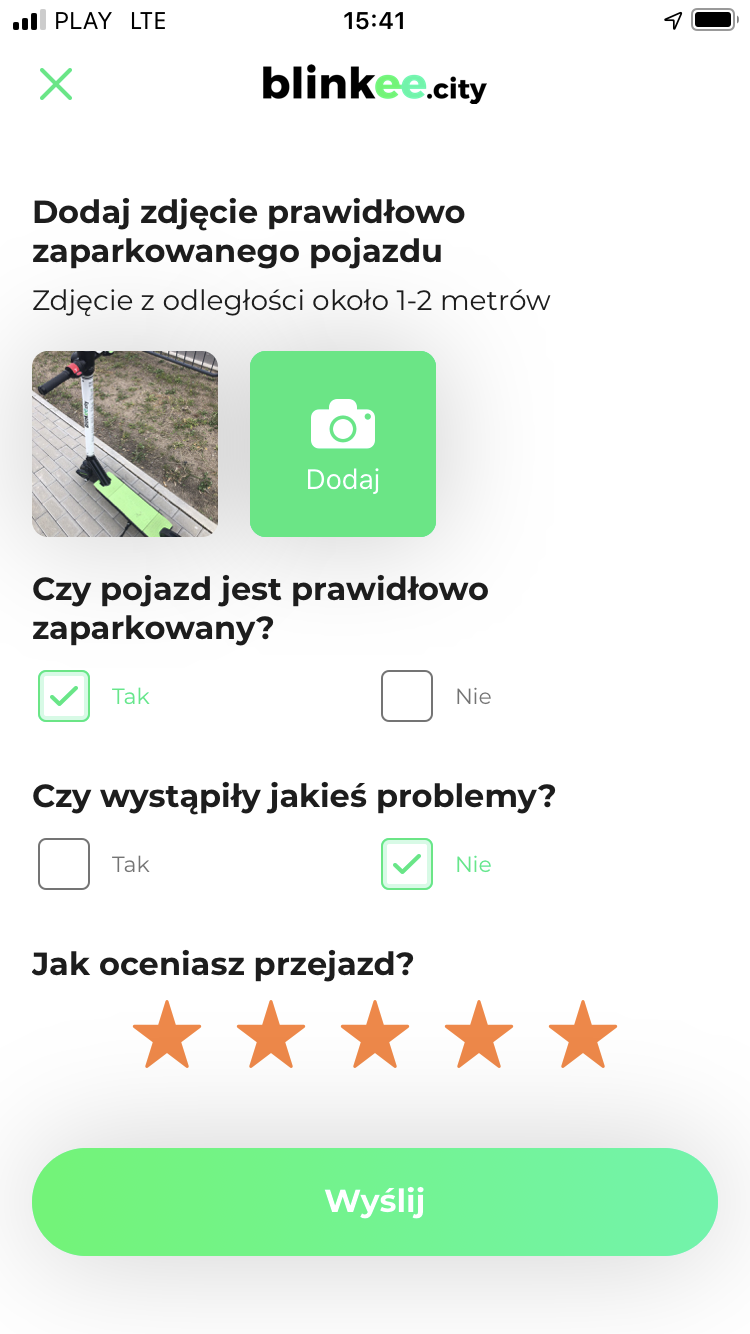
Task: Tap the battery indicator
Action: coord(714,20)
